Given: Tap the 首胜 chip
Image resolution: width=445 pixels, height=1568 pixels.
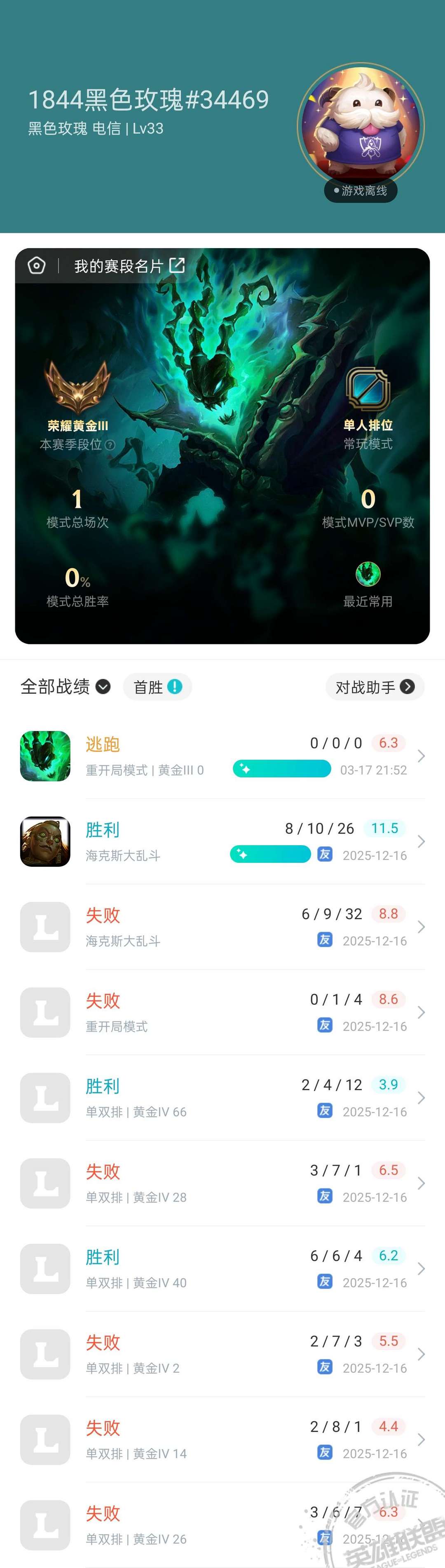Looking at the screenshot, I should [157, 687].
